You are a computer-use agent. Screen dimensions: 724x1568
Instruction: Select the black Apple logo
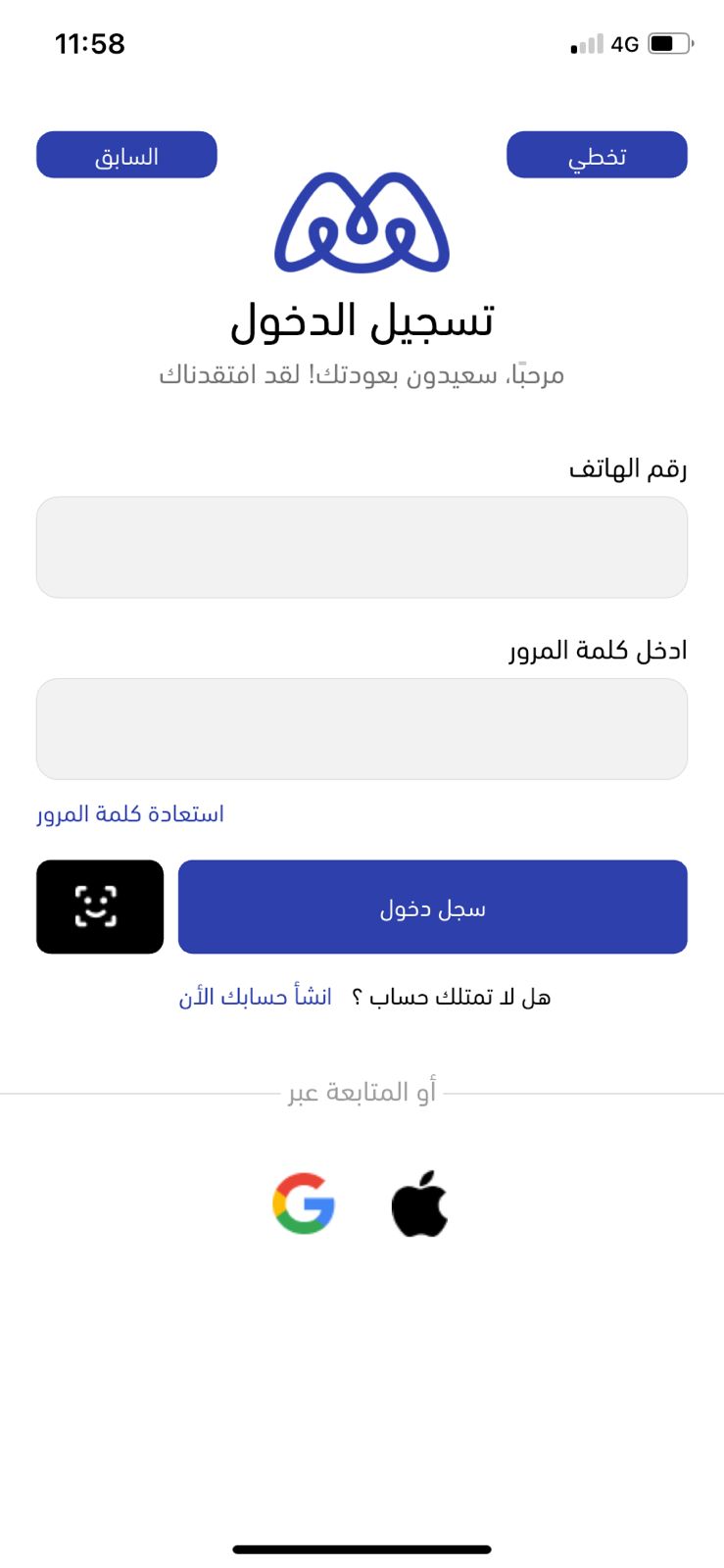420,1203
